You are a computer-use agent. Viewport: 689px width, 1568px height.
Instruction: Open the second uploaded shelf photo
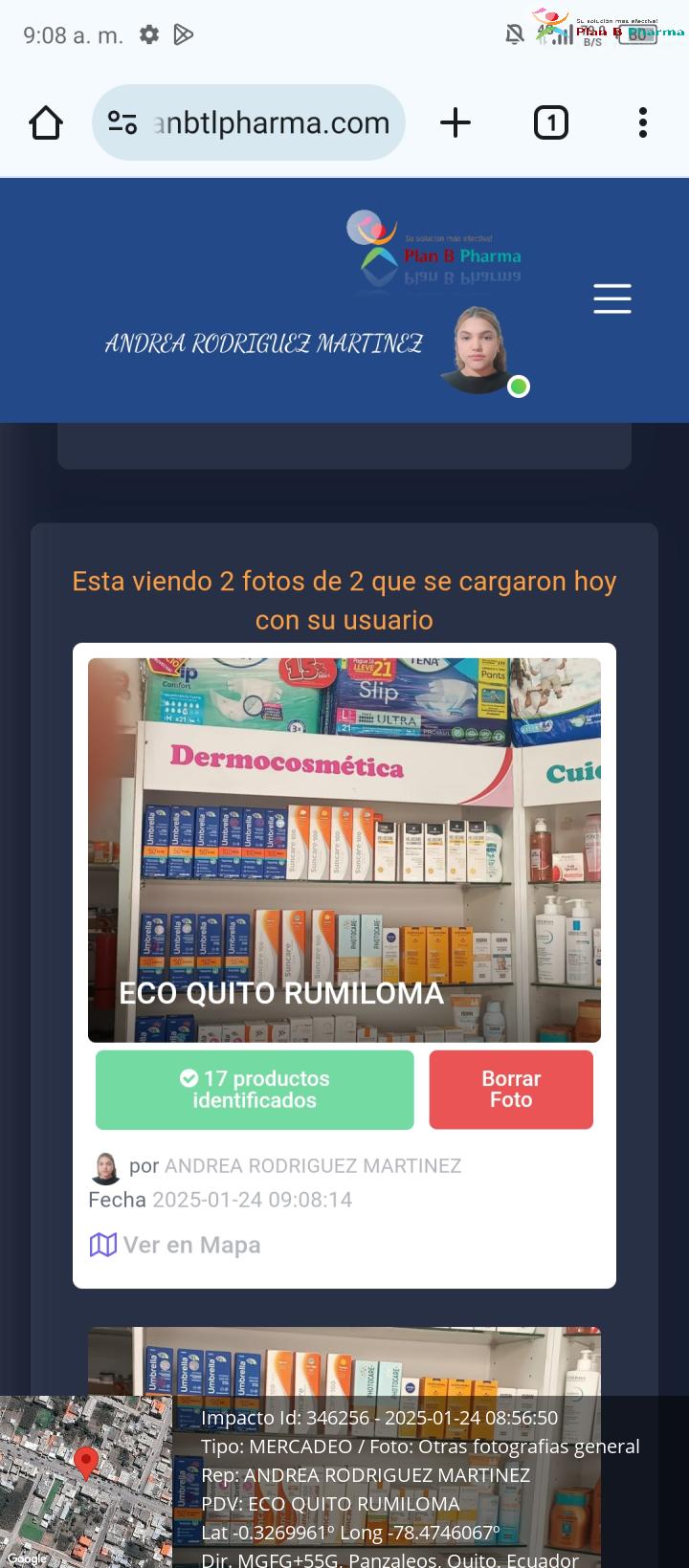(344, 1360)
